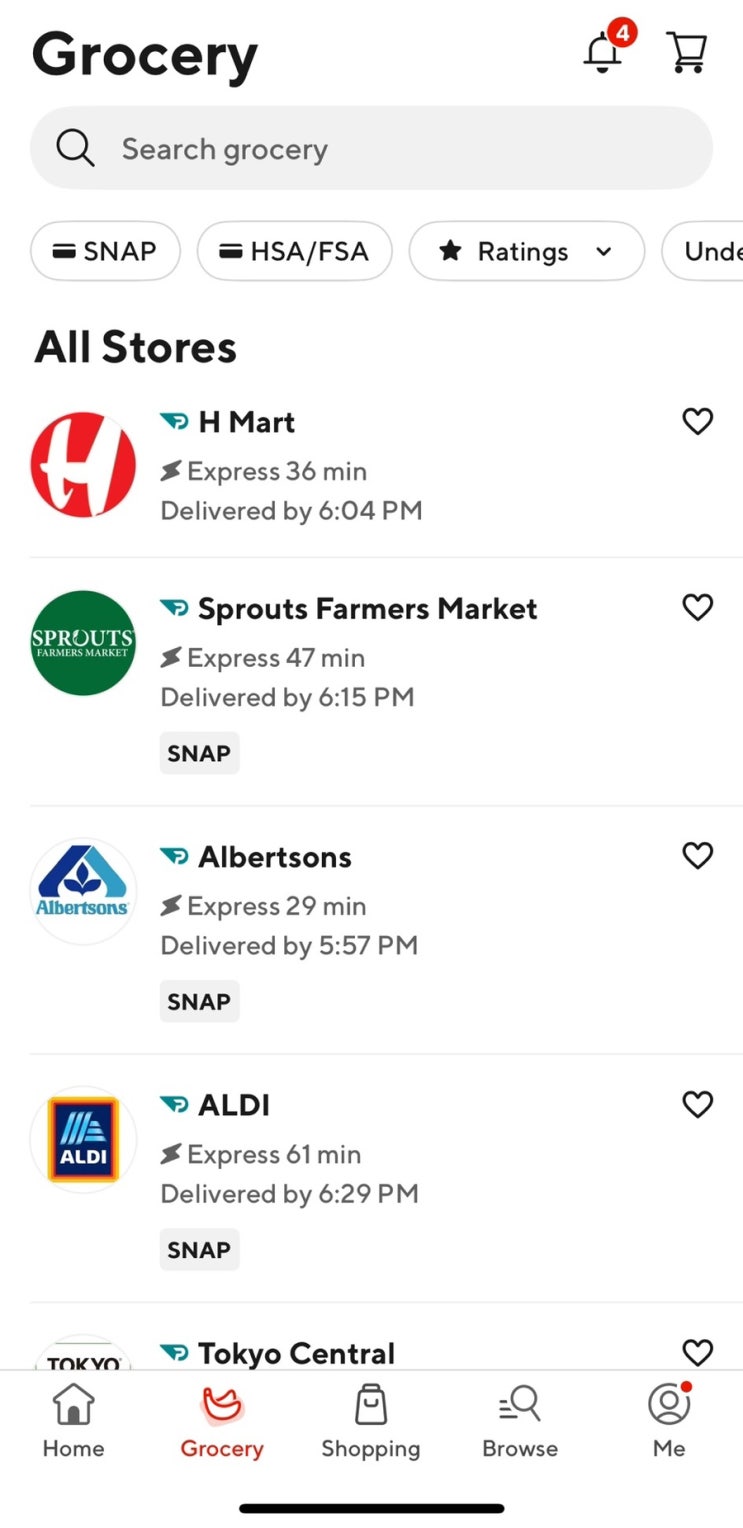Tap the Search grocery field
743x1528 pixels.
pyautogui.click(x=371, y=149)
